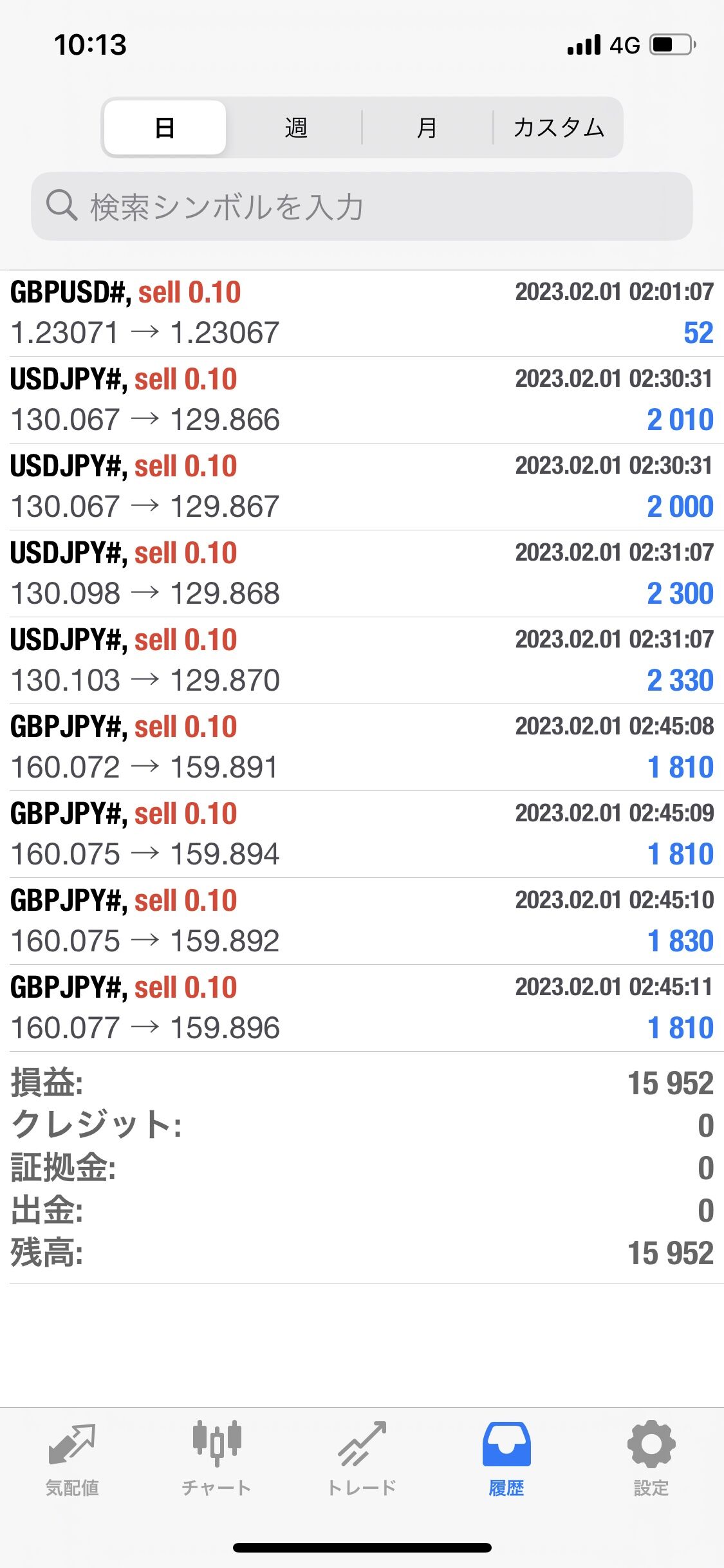The image size is (724, 1568).
Task: Open the チャート chart tab
Action: [217, 1460]
